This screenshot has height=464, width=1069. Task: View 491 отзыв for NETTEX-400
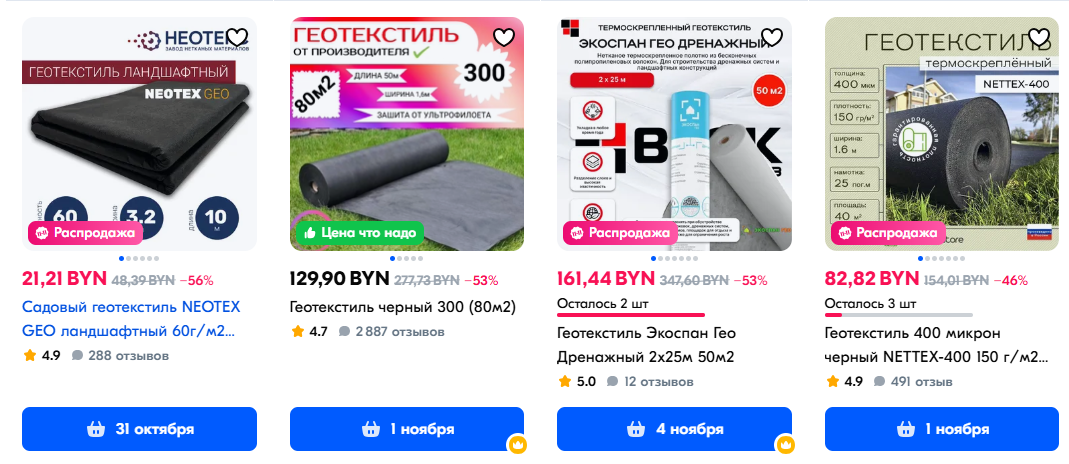911,381
